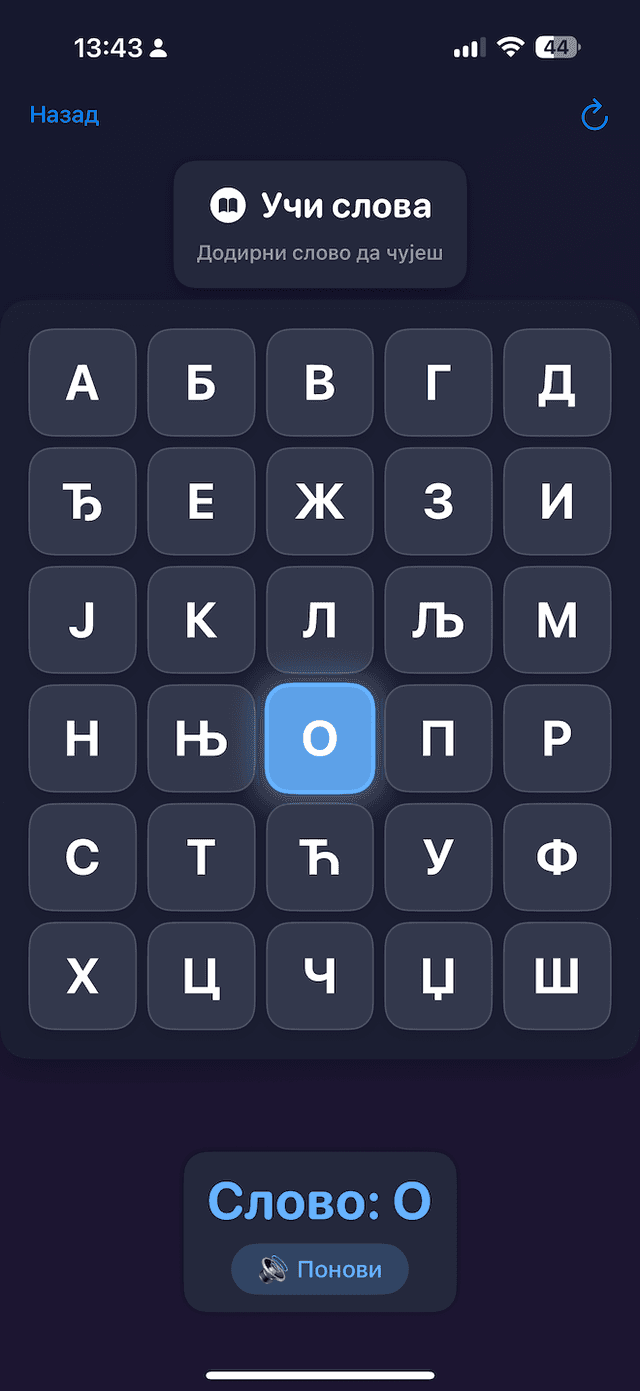The image size is (640, 1391).
Task: Choose the letter Х tile
Action: click(82, 977)
